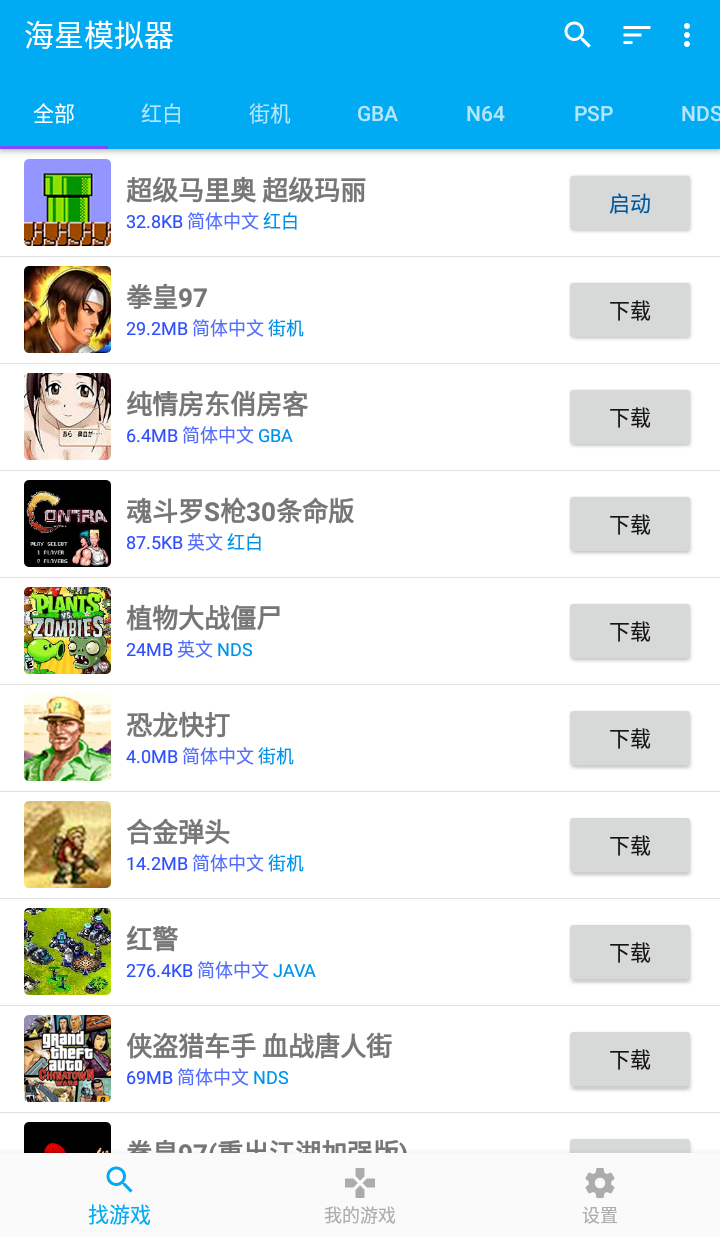Open 设置 gear icon in bottom navigation
This screenshot has width=720, height=1237.
(598, 1182)
